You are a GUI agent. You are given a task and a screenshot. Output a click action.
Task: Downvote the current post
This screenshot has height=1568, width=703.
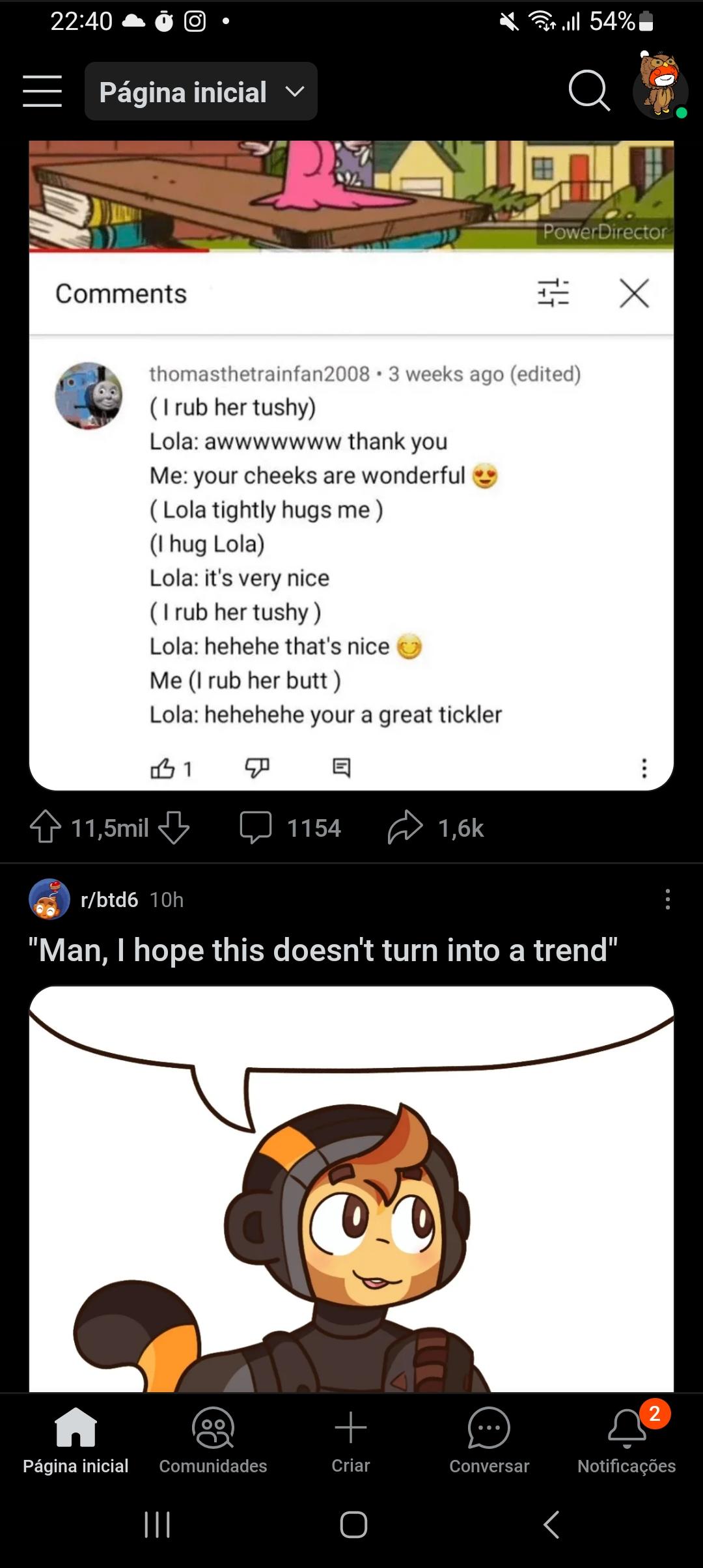click(174, 828)
